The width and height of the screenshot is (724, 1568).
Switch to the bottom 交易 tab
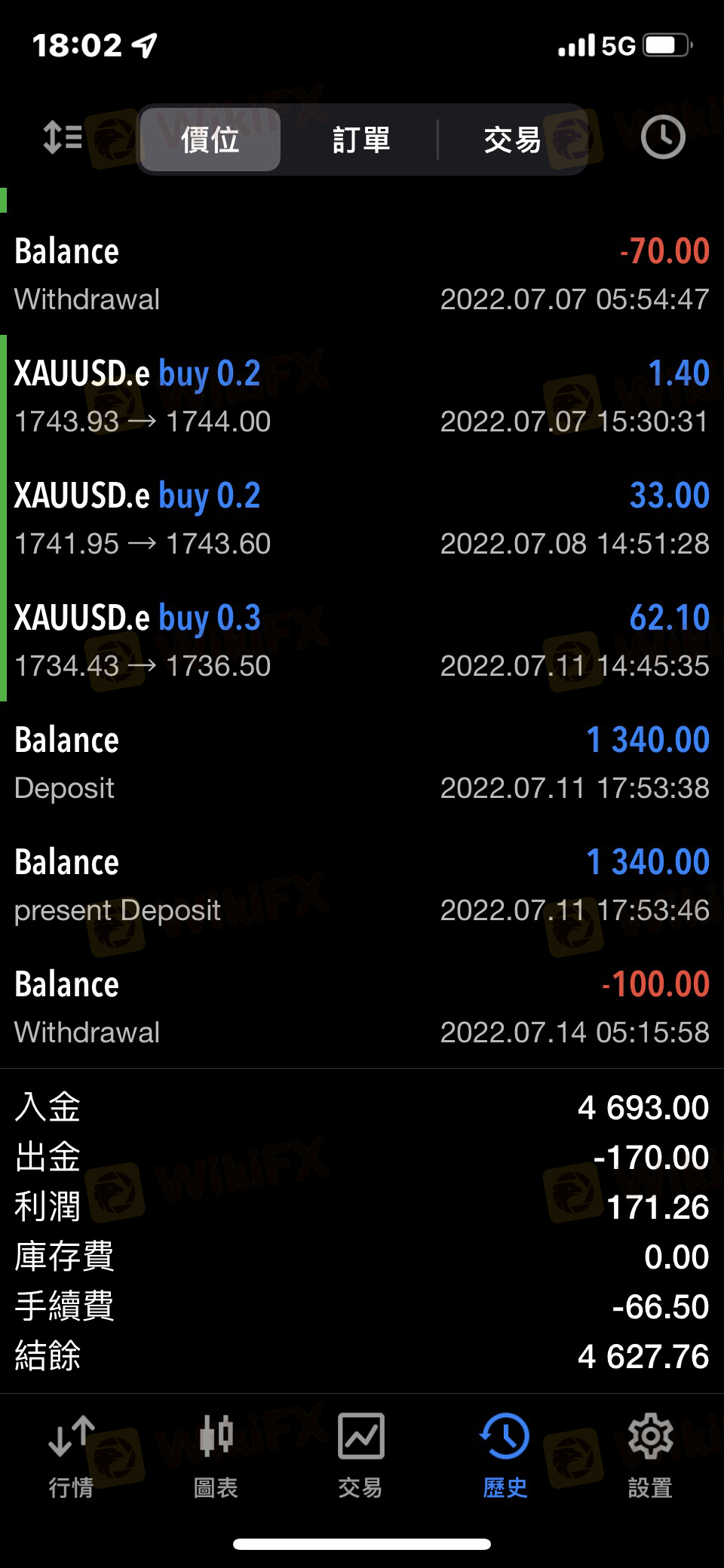(x=360, y=1456)
